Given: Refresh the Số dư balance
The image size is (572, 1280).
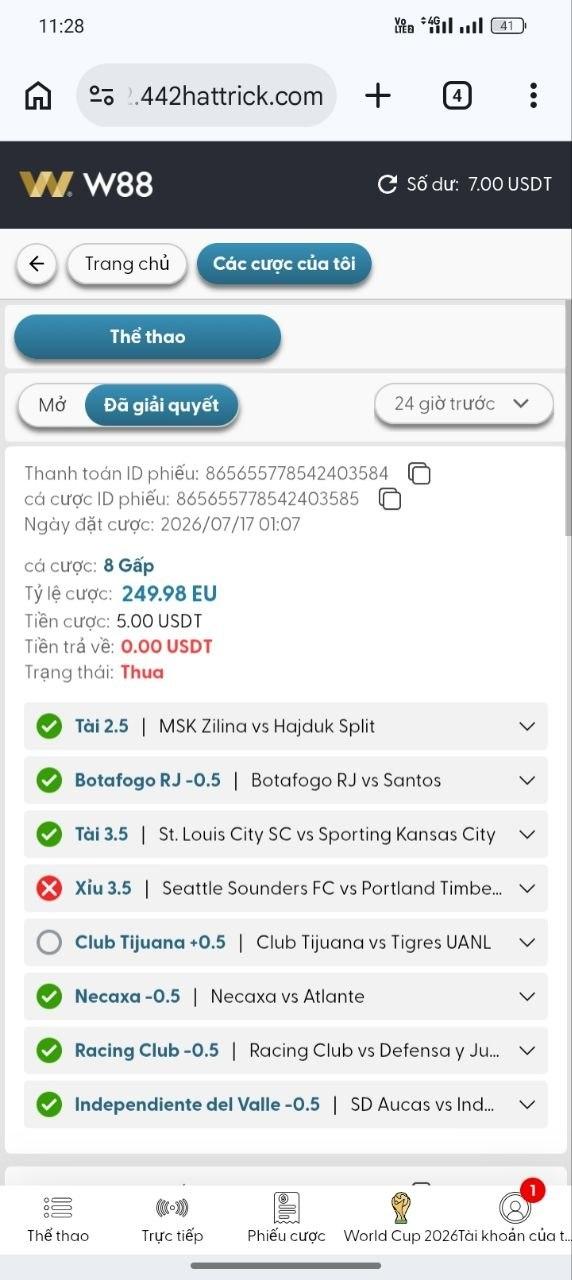Looking at the screenshot, I should tap(387, 184).
